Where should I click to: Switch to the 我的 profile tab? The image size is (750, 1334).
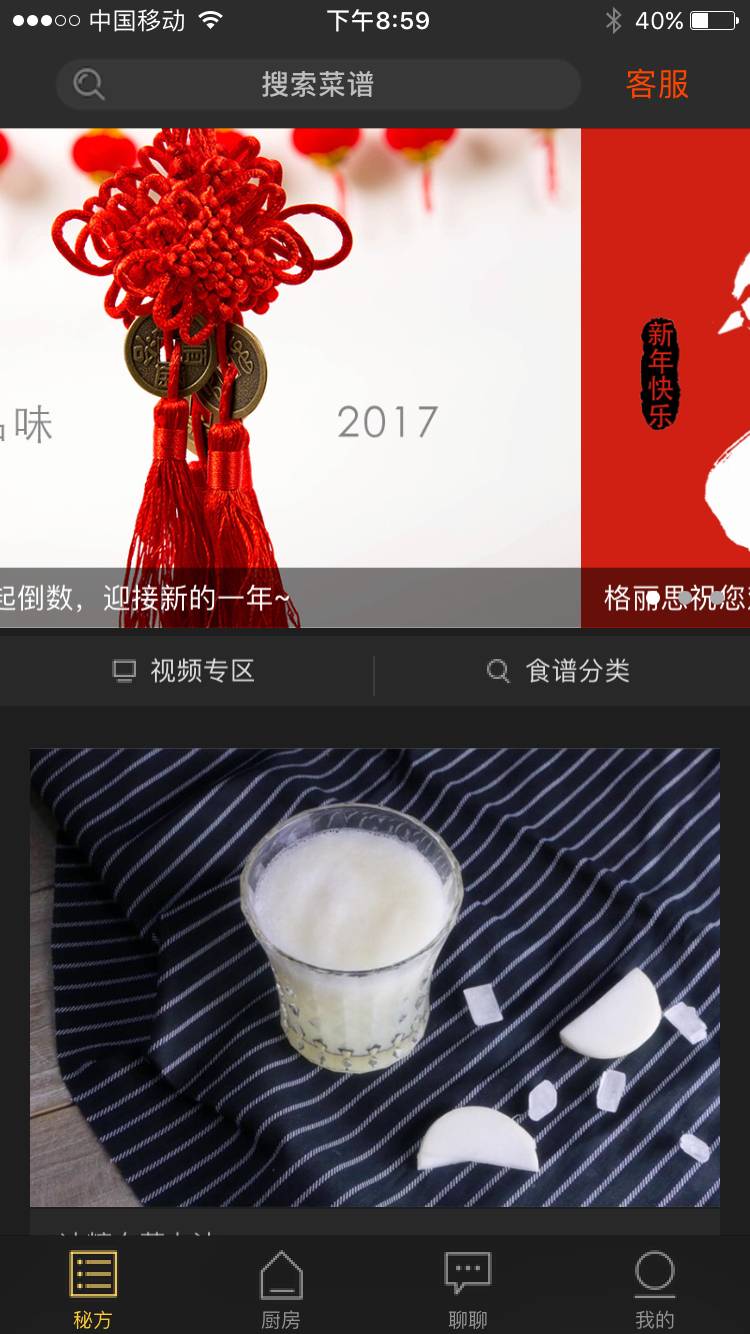[655, 1288]
